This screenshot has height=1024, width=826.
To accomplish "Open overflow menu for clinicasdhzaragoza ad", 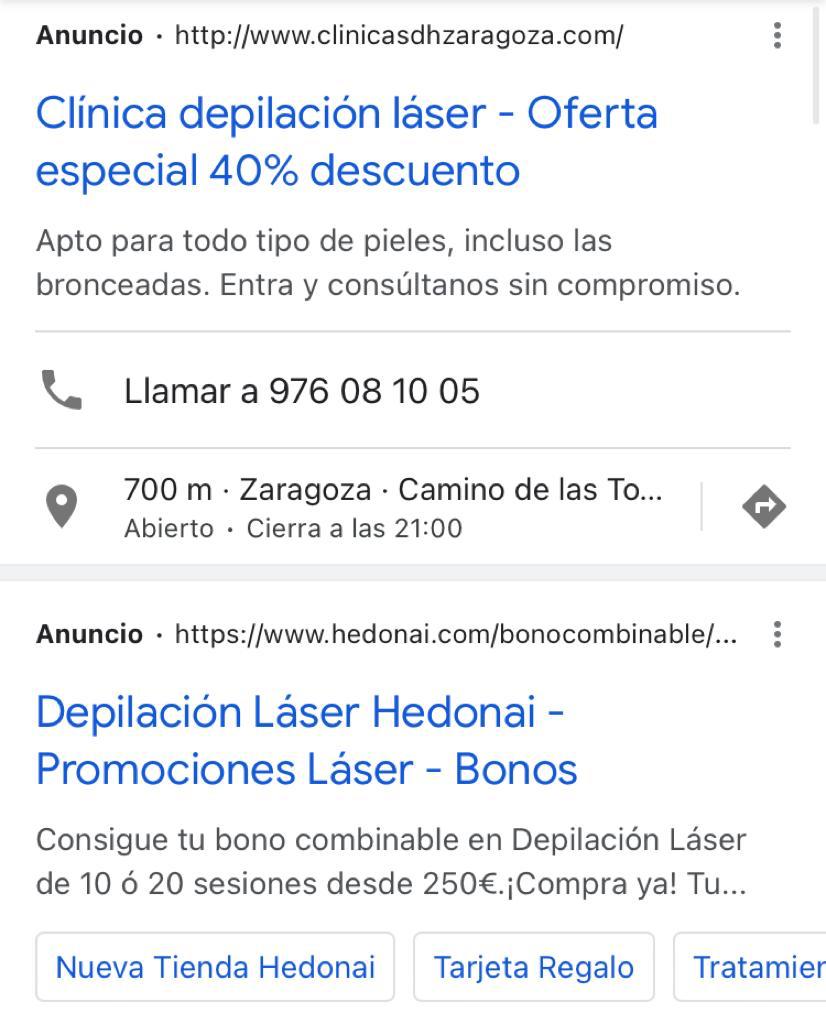I will [777, 36].
